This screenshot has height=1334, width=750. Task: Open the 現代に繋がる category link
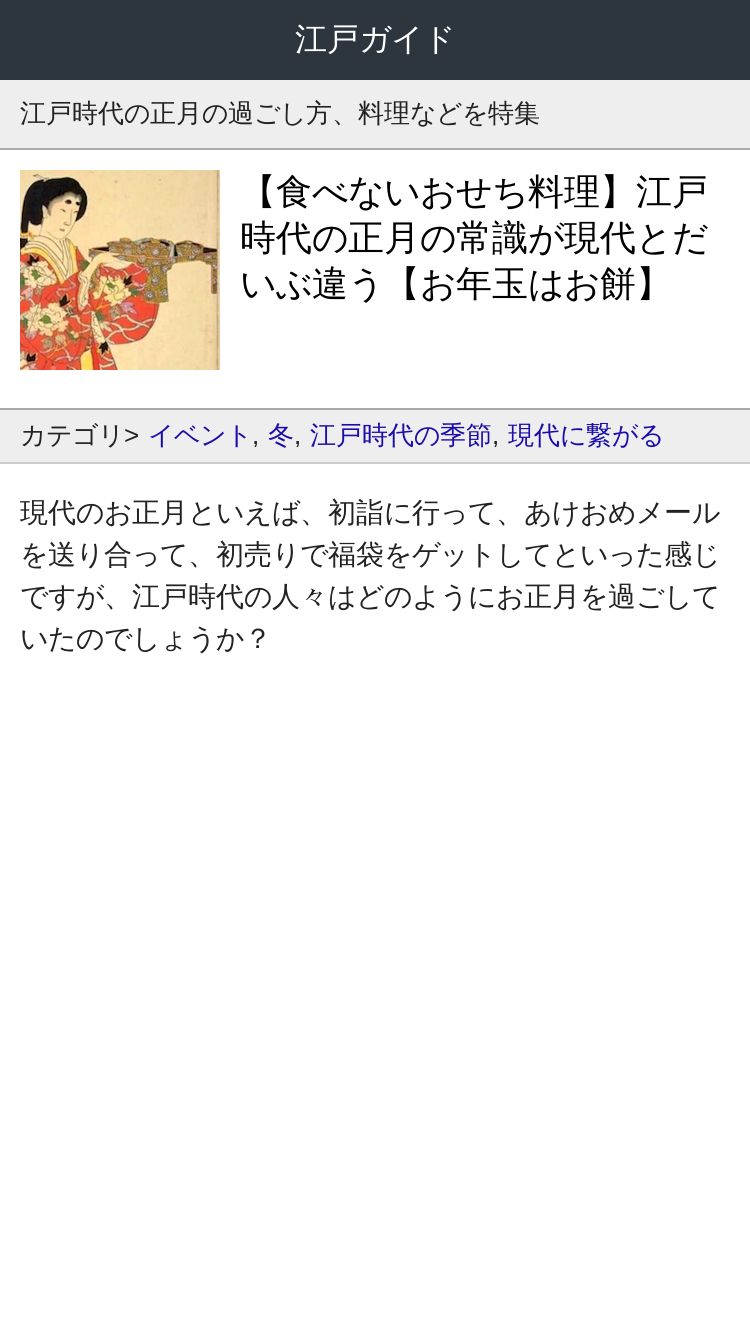[585, 436]
